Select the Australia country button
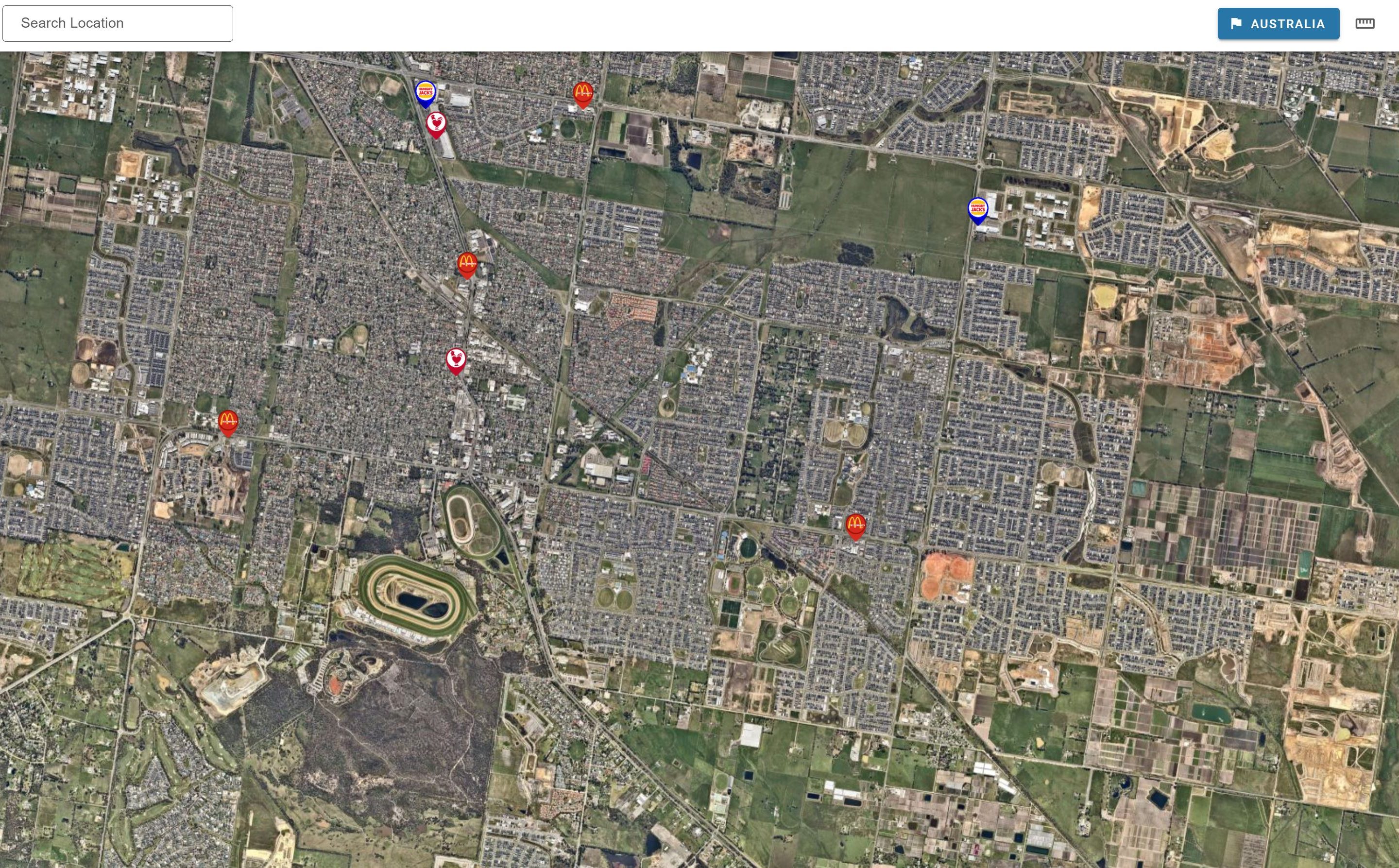The height and width of the screenshot is (868, 1399). [1278, 23]
